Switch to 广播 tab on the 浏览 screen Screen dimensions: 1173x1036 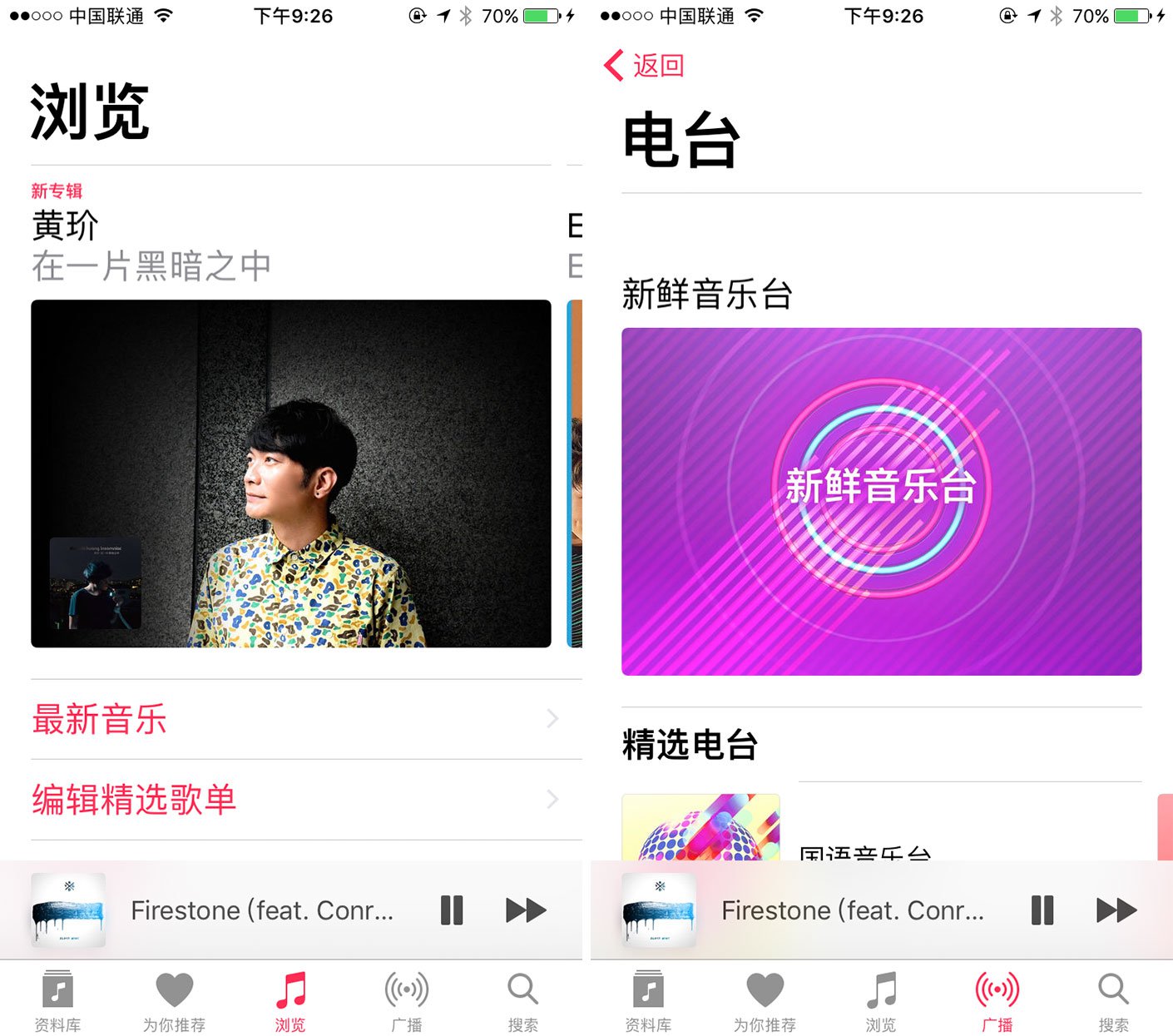coord(407,1000)
